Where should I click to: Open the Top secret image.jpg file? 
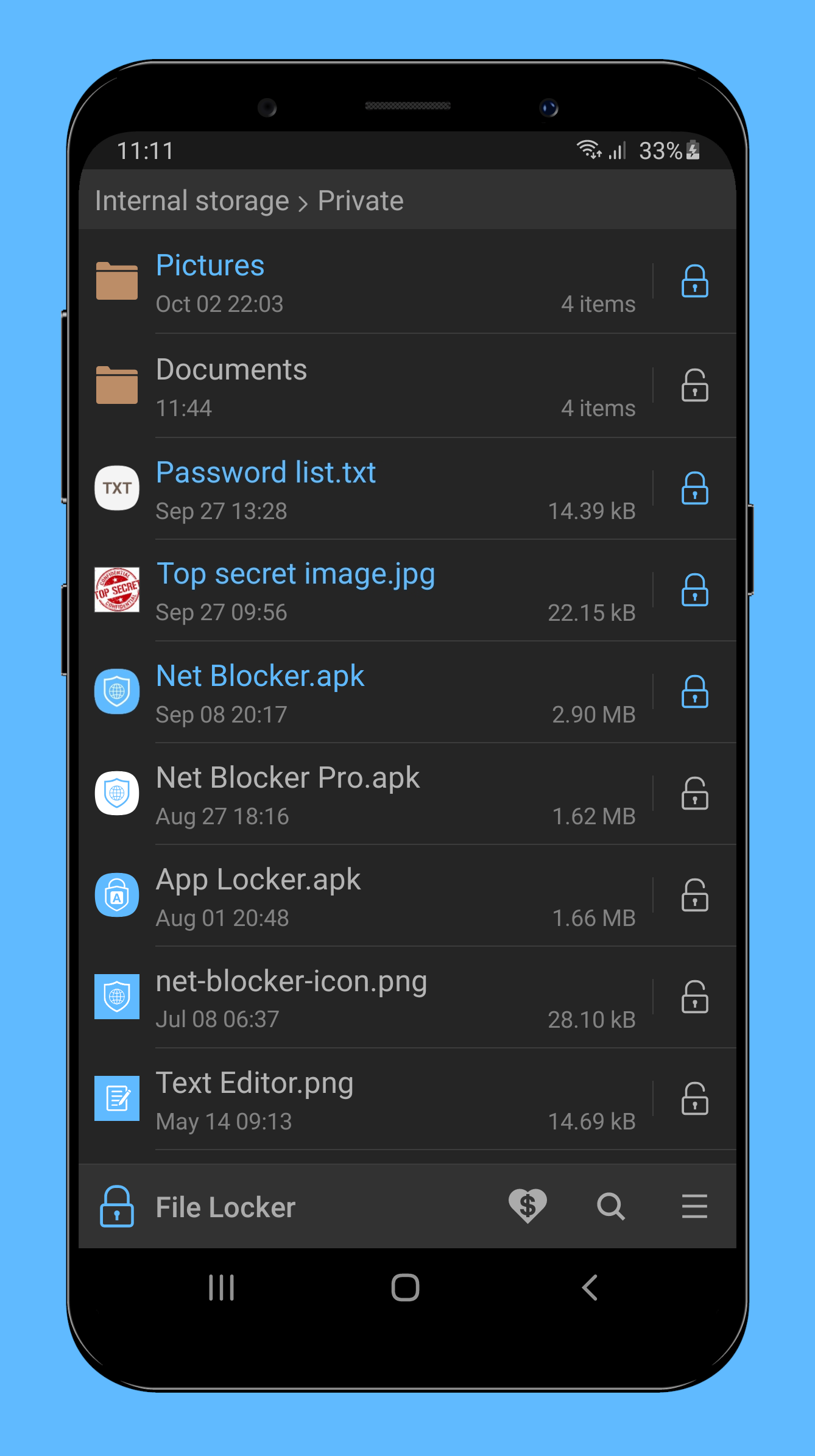tap(295, 573)
